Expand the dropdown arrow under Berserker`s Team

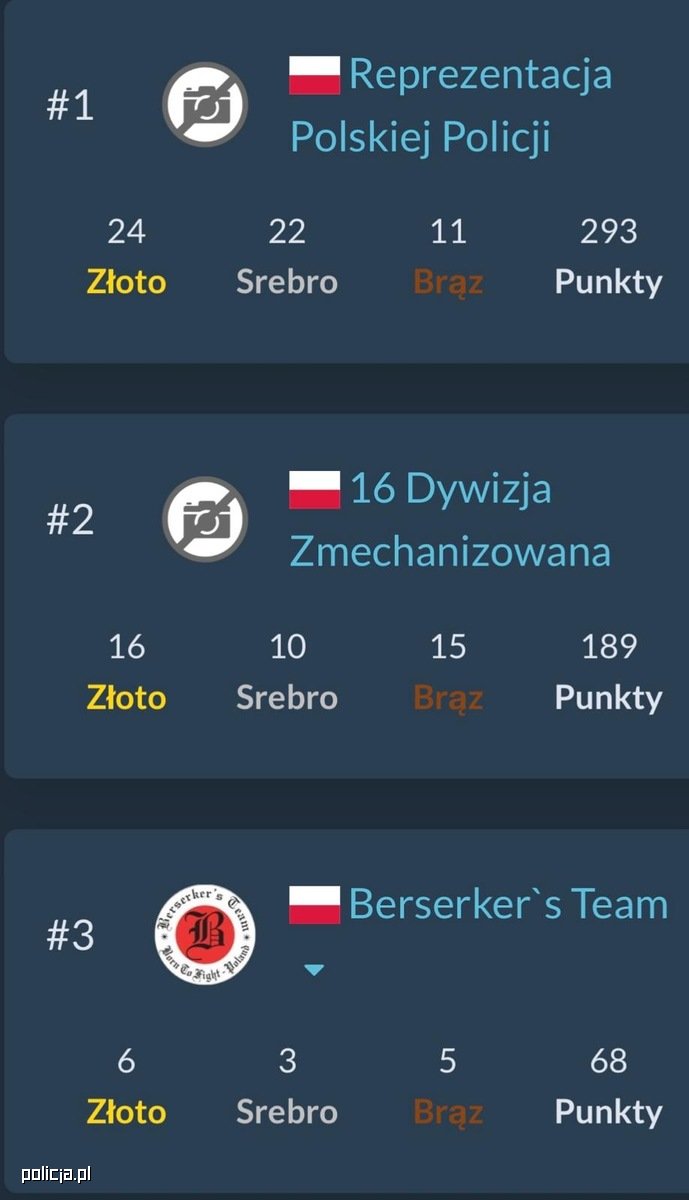point(314,969)
